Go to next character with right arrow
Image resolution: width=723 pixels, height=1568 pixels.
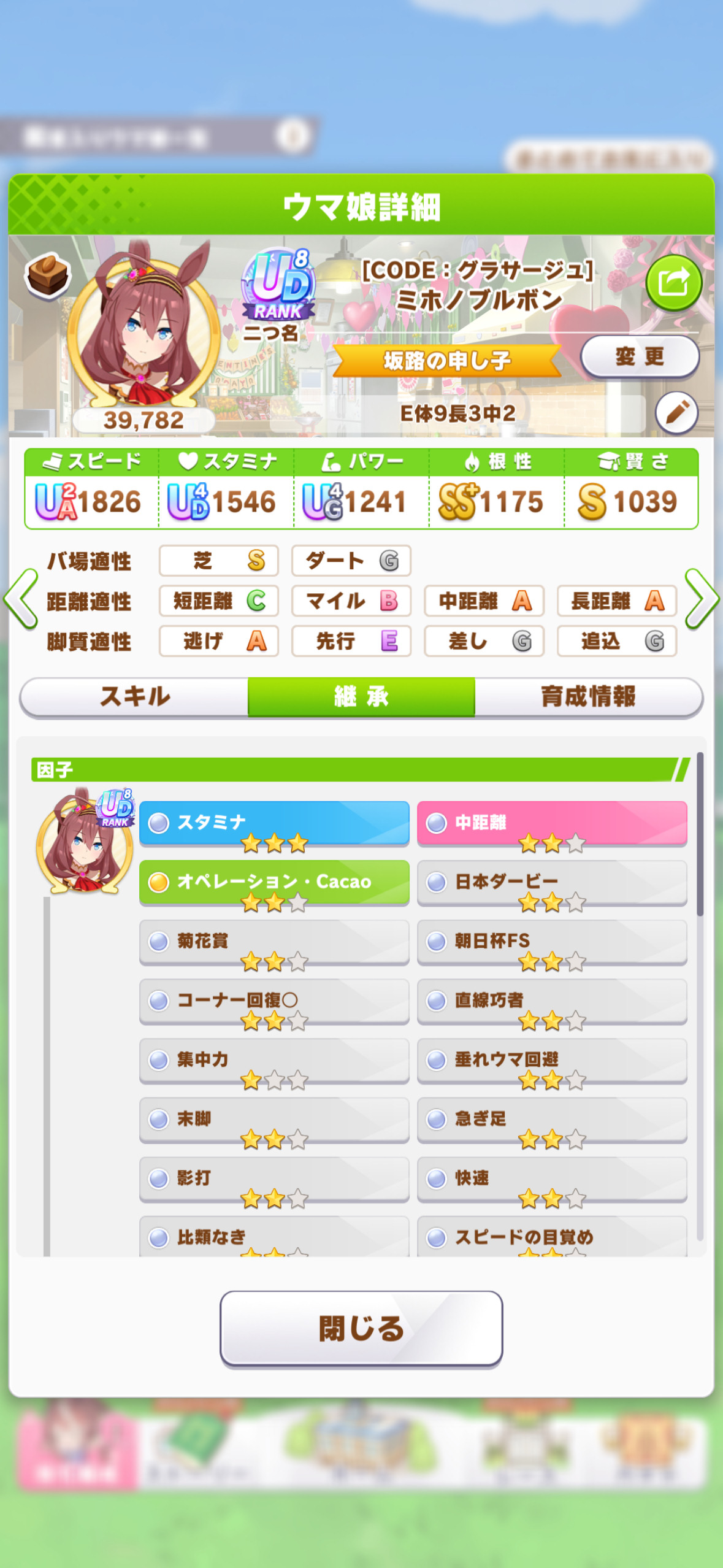702,599
